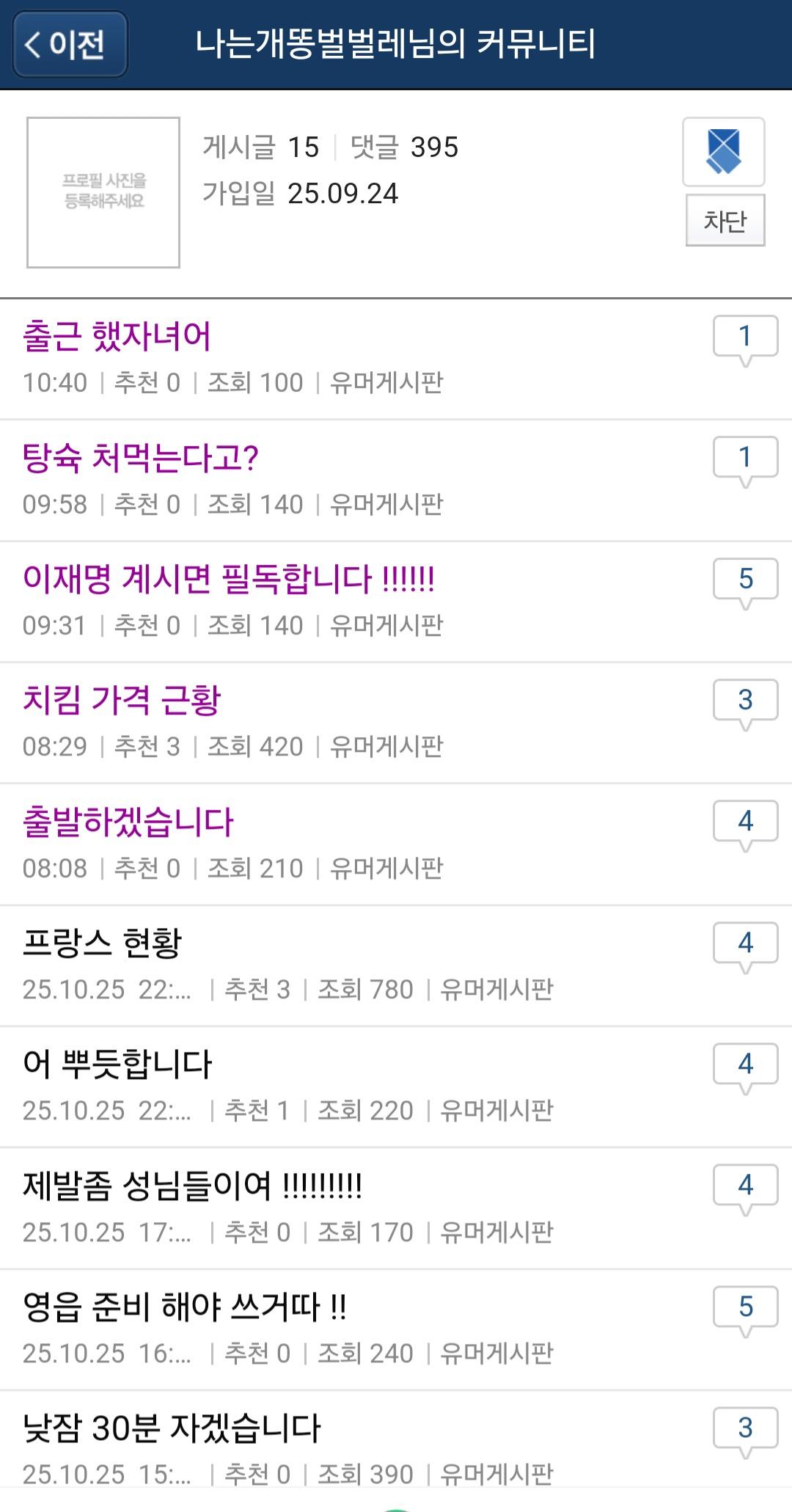Screen dimensions: 792x1512
Task: Open the comment bubble on 출근 했자녀어
Action: 746,337
